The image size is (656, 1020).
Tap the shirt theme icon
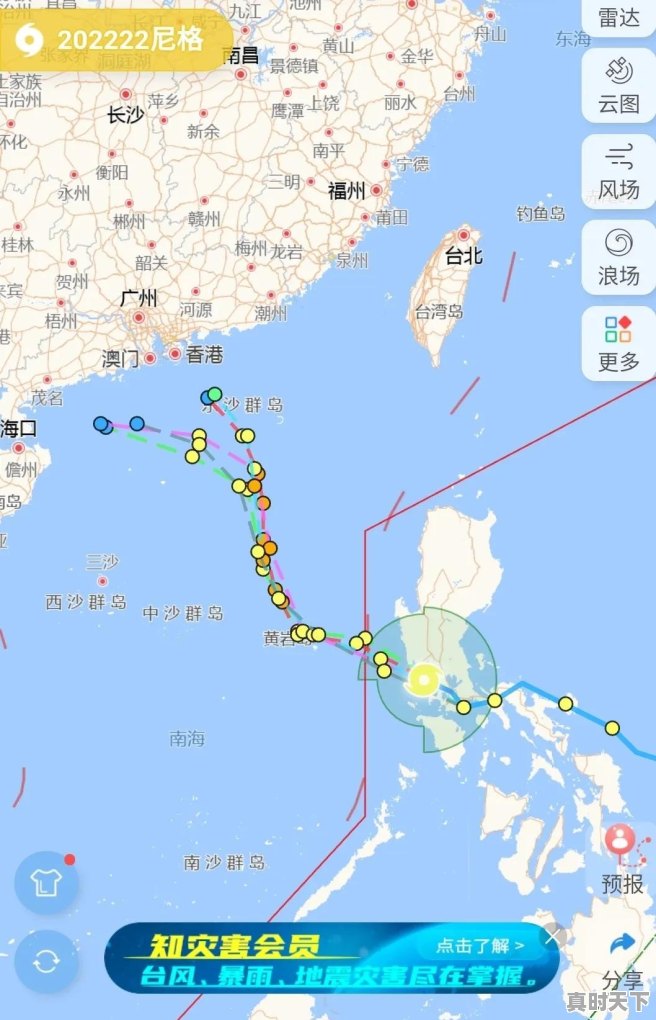(x=46, y=882)
